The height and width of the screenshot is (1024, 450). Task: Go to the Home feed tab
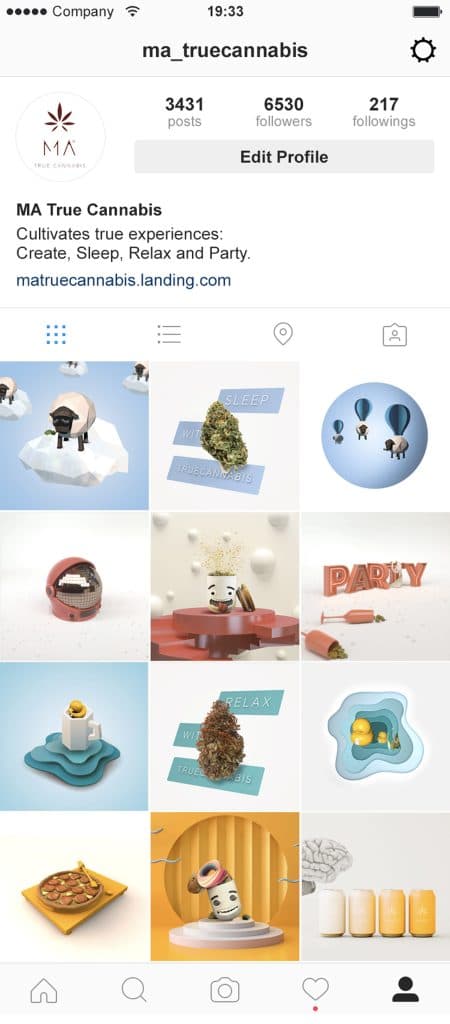(44, 990)
